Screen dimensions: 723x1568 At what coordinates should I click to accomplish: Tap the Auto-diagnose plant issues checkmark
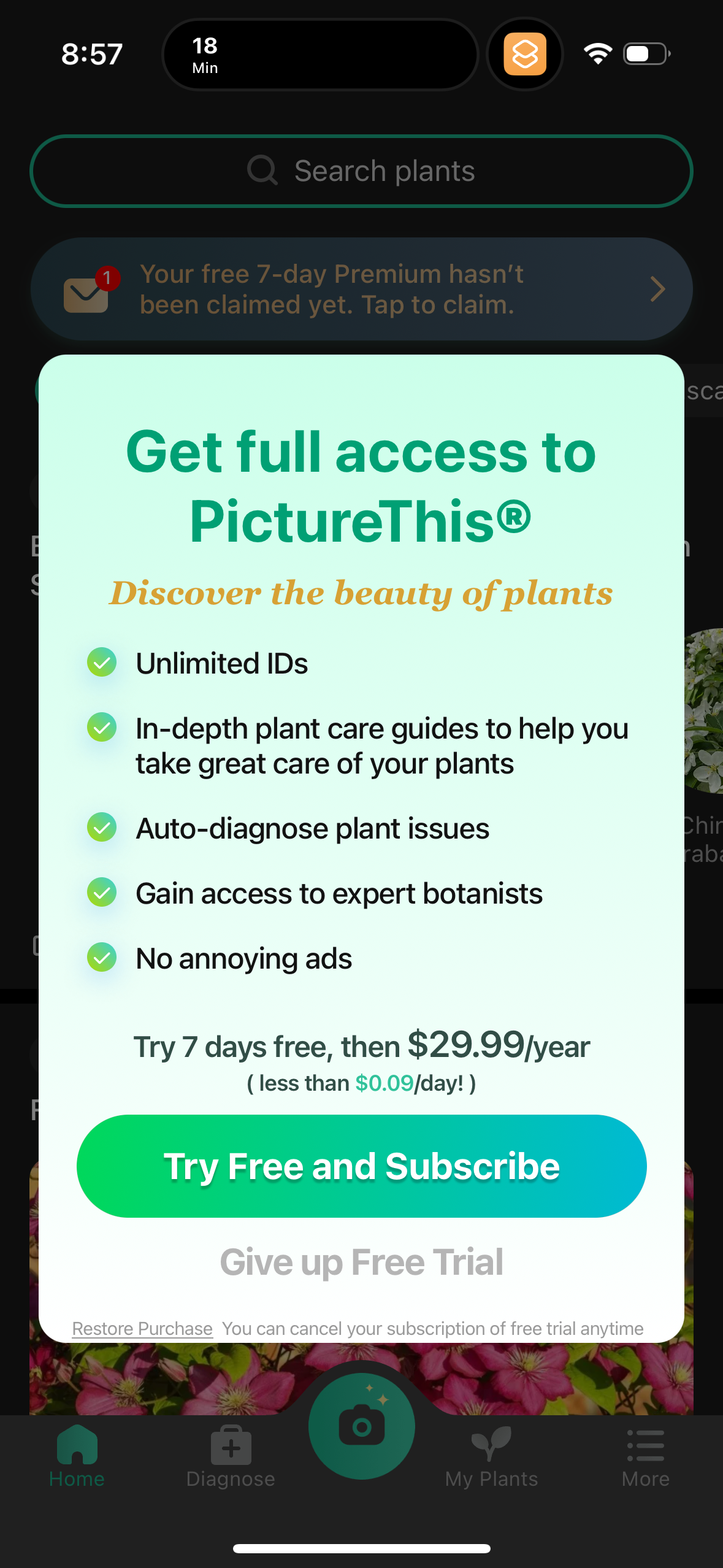tap(101, 827)
